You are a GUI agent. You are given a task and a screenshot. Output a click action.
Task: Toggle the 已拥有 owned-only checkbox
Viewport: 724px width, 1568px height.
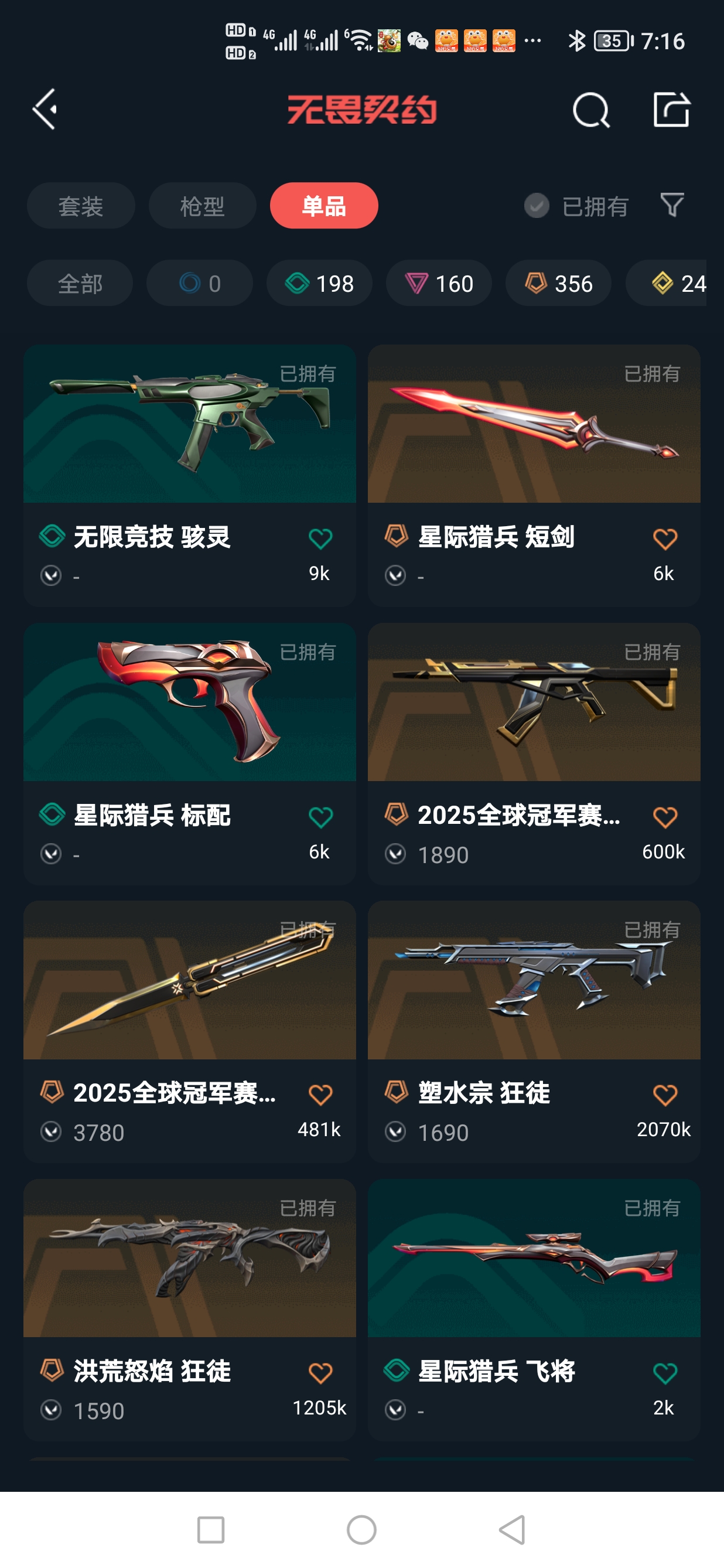point(537,206)
